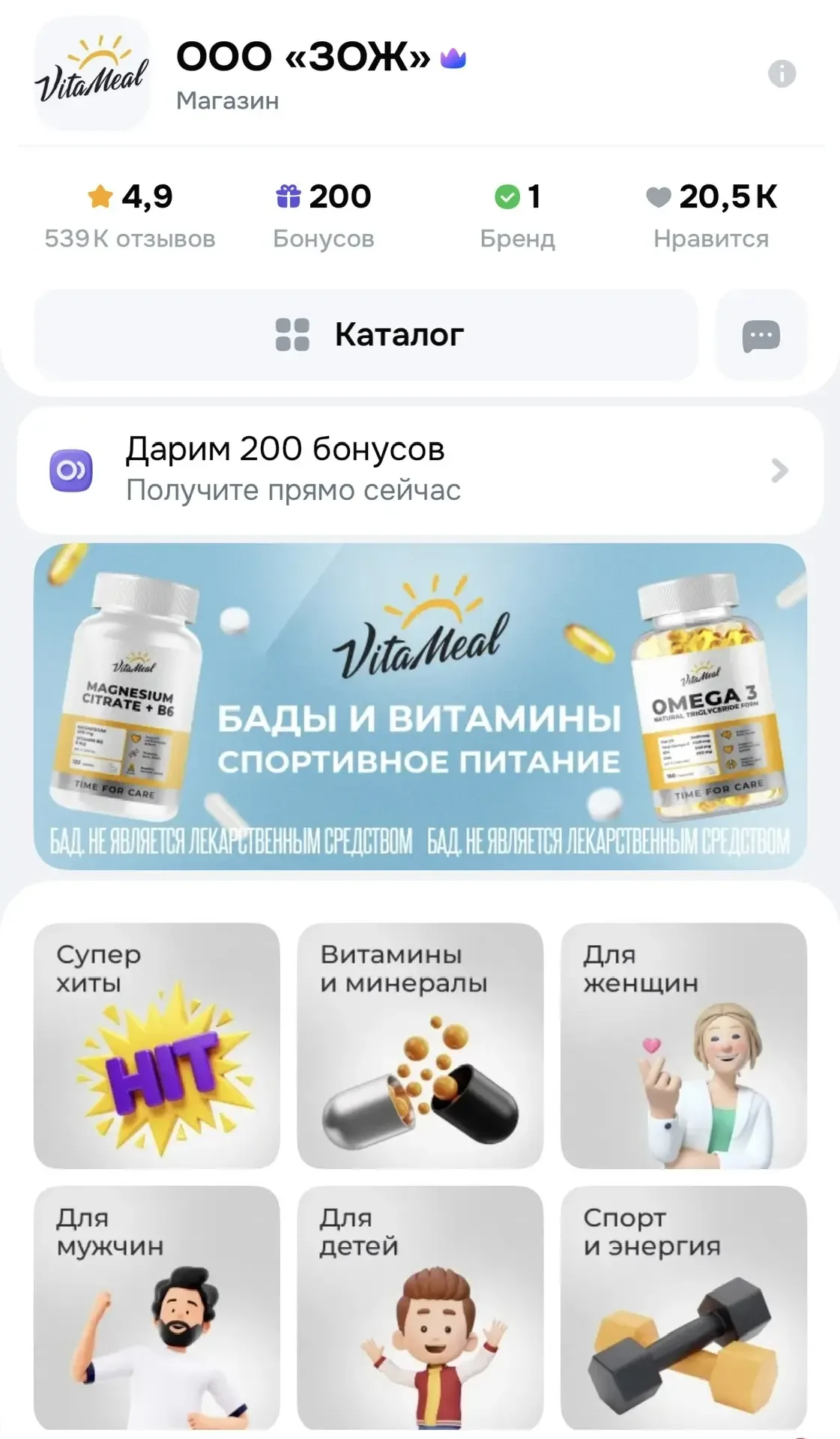
Task: View the Для детей category
Action: click(420, 1307)
